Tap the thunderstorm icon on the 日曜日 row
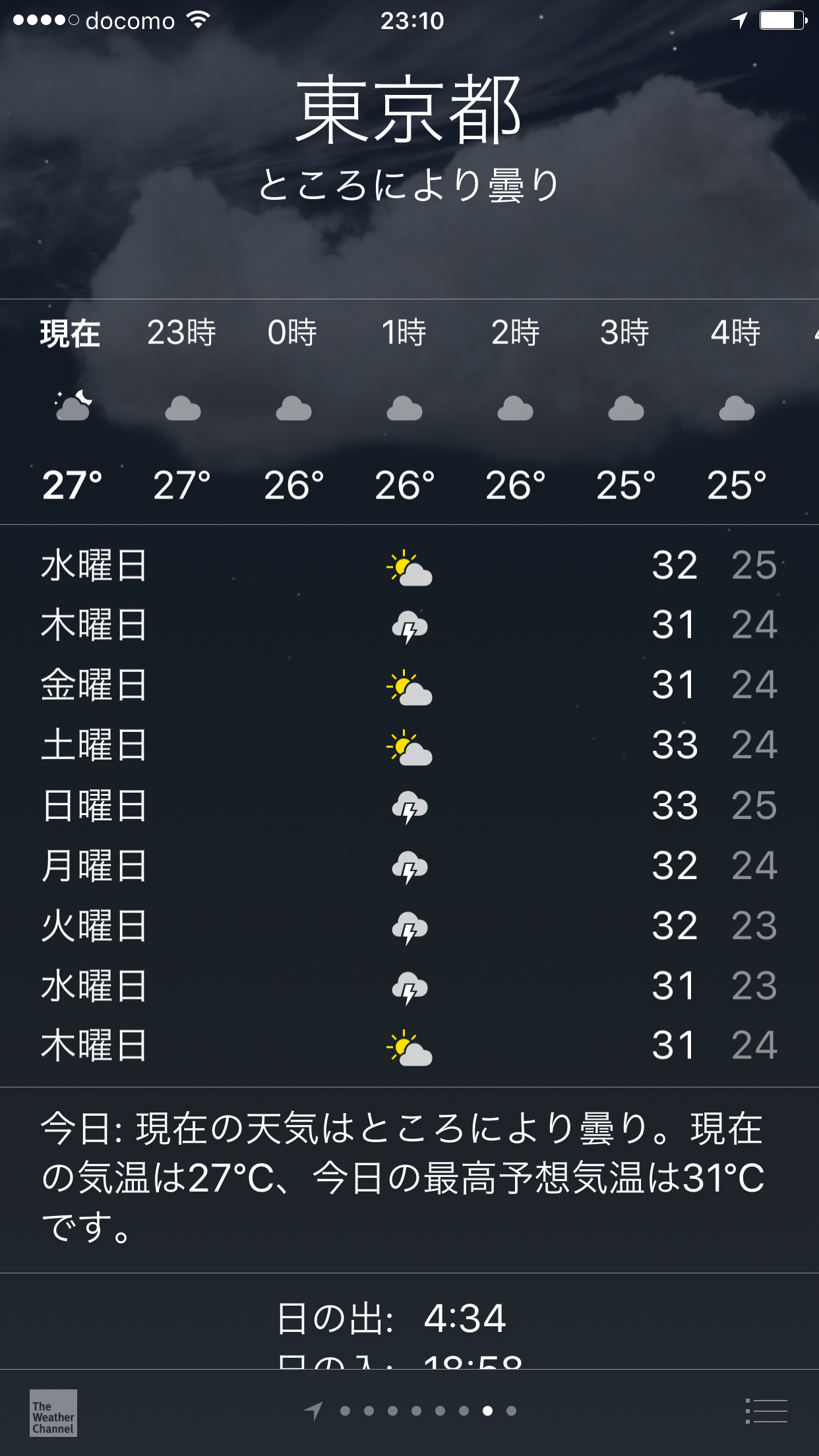The height and width of the screenshot is (1456, 819). (410, 806)
